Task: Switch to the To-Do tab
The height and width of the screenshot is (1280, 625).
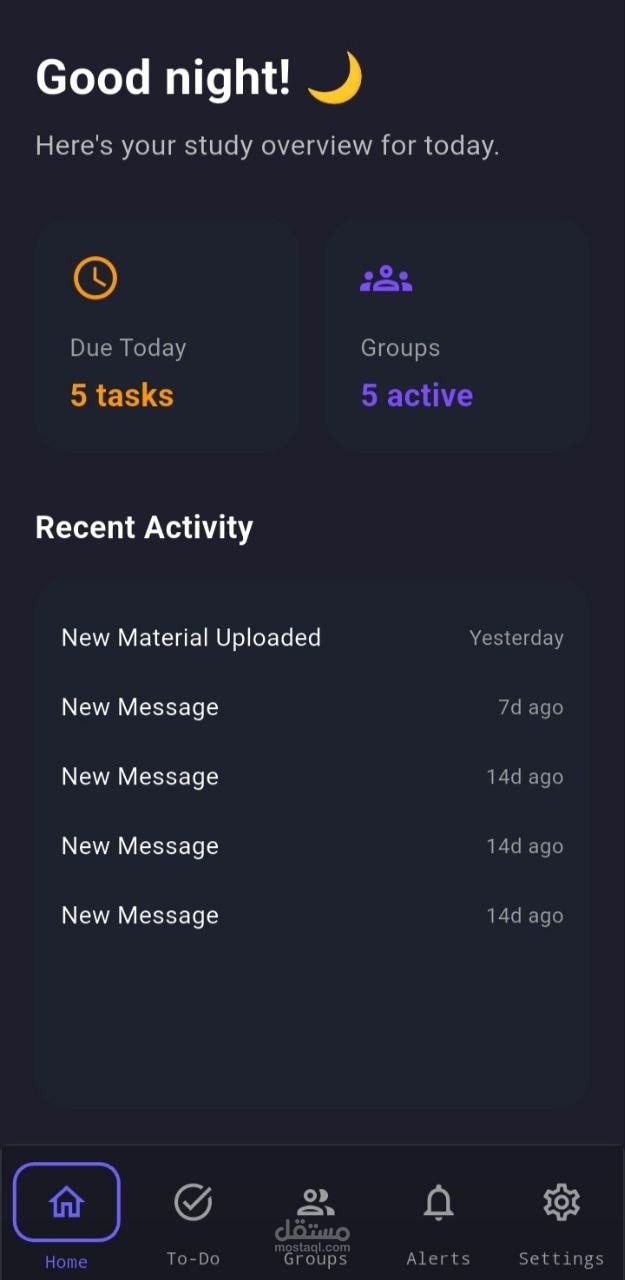Action: 192,1214
